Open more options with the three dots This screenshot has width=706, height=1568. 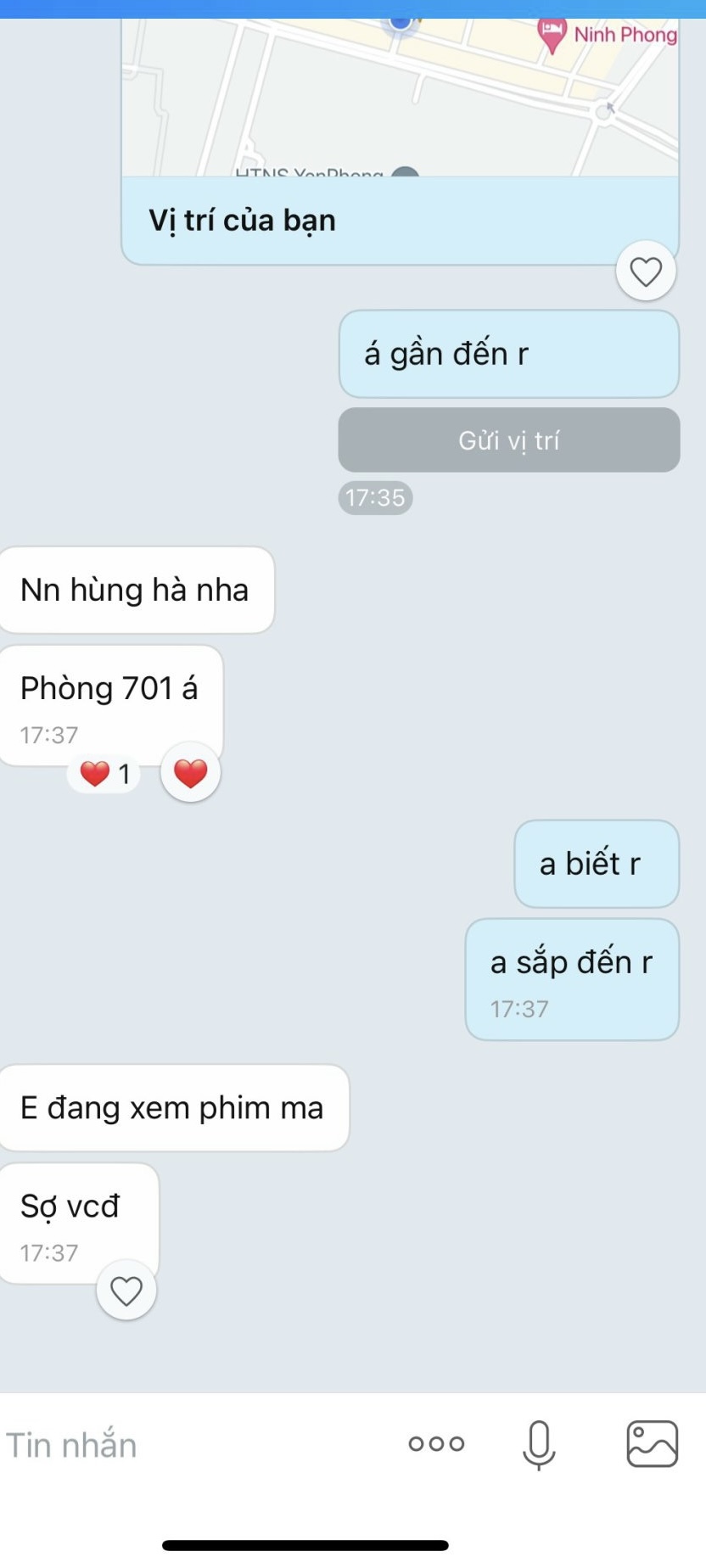[x=436, y=1444]
